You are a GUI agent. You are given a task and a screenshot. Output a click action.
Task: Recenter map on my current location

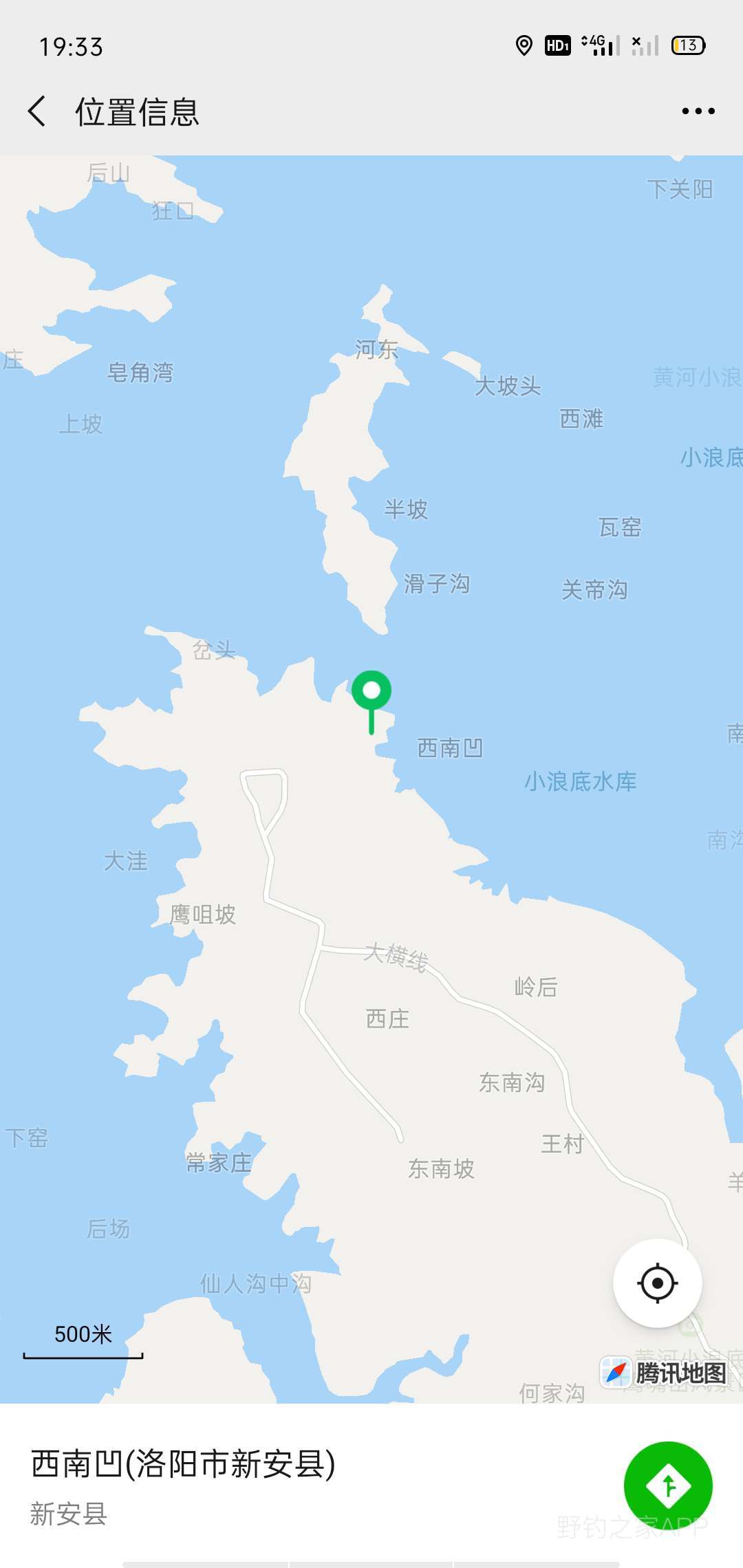pyautogui.click(x=657, y=1283)
